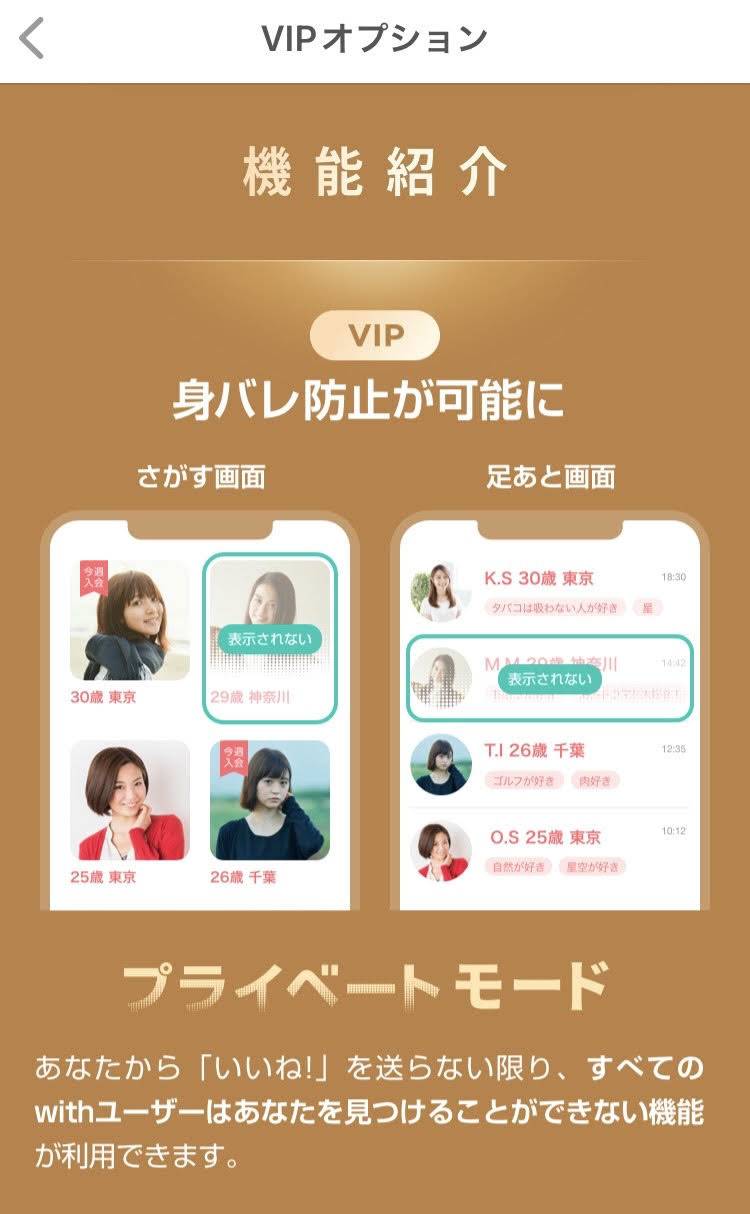The height and width of the screenshot is (1214, 750).
Task: Go back from the VIP option page
Action: tap(33, 40)
